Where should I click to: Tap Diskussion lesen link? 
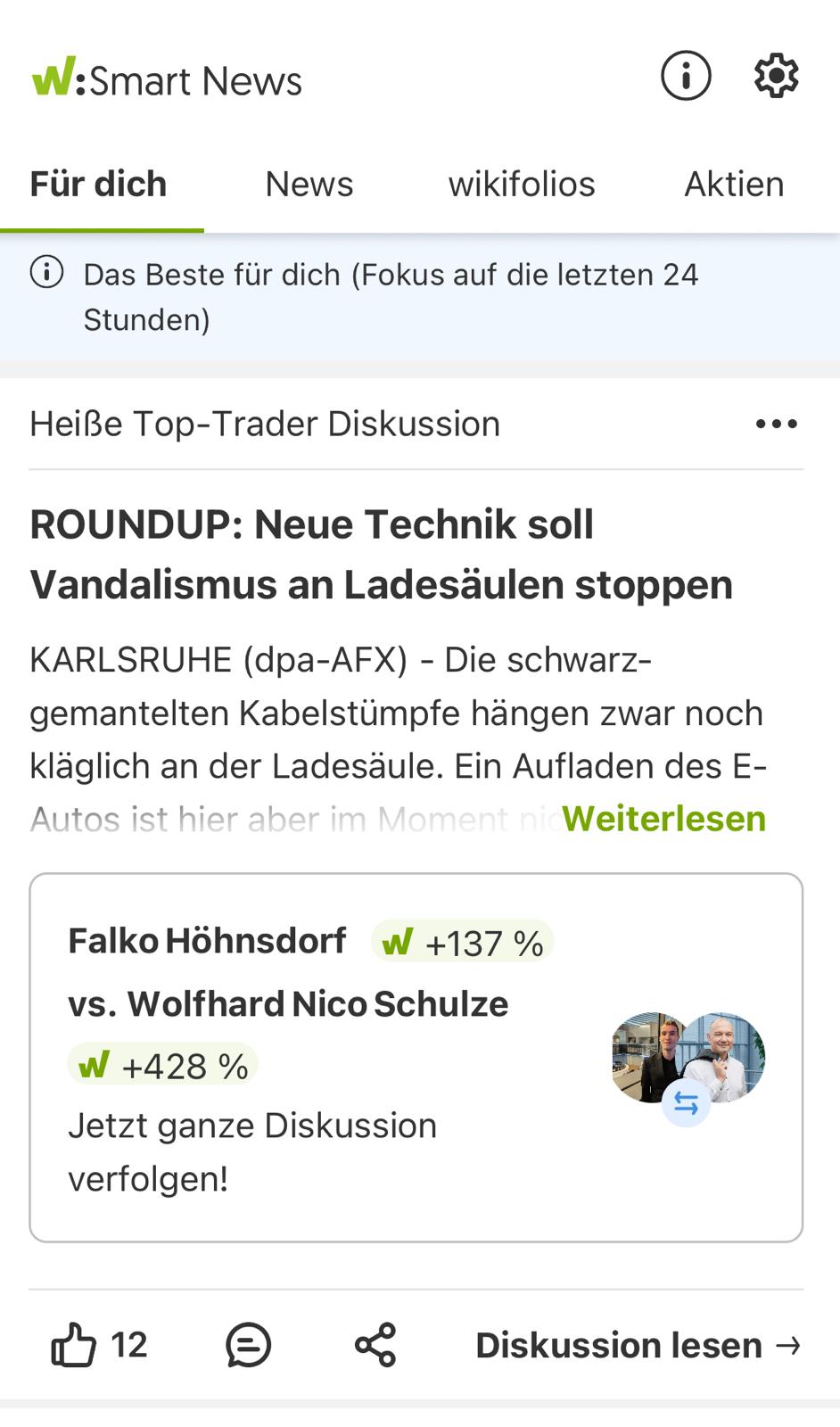pyautogui.click(x=637, y=1345)
